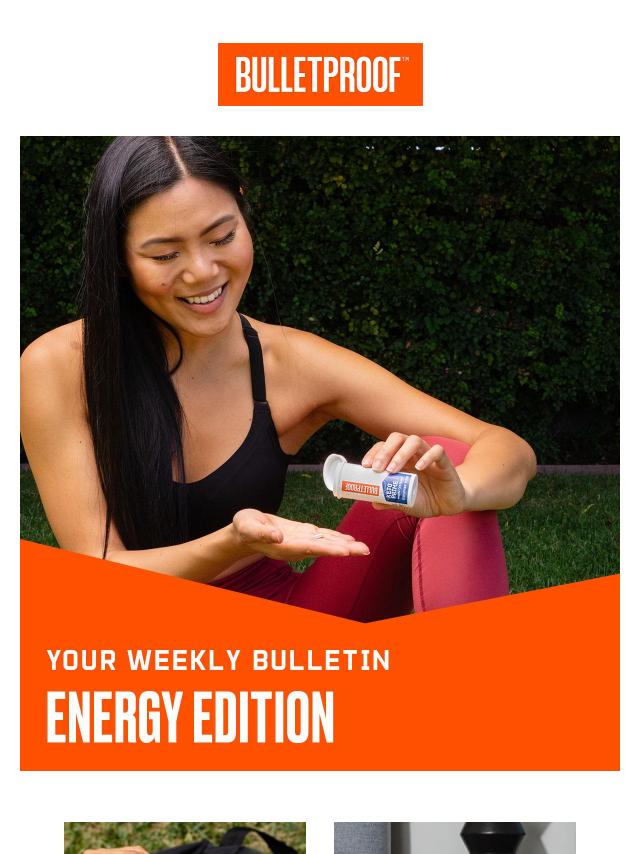The width and height of the screenshot is (640, 854).
Task: Open the Energy Edition hero banner
Action: click(320, 453)
